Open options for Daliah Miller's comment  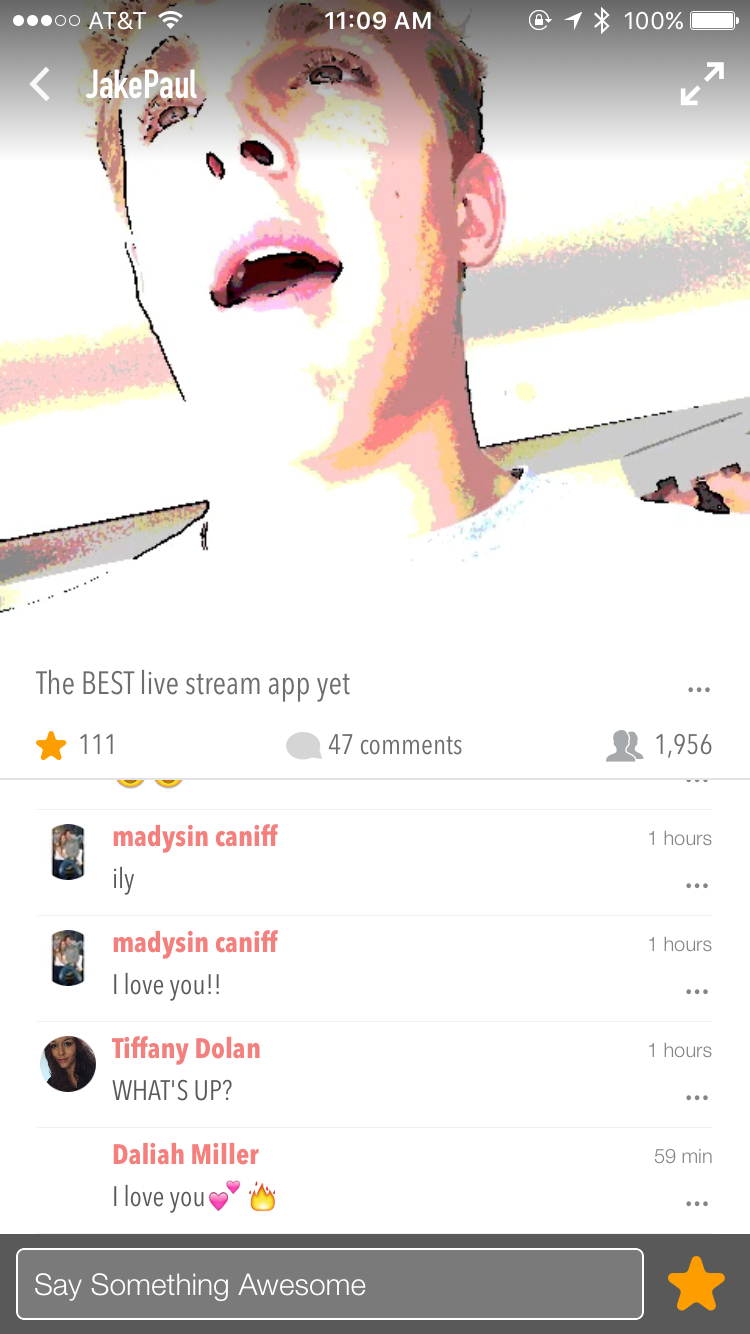(698, 1204)
